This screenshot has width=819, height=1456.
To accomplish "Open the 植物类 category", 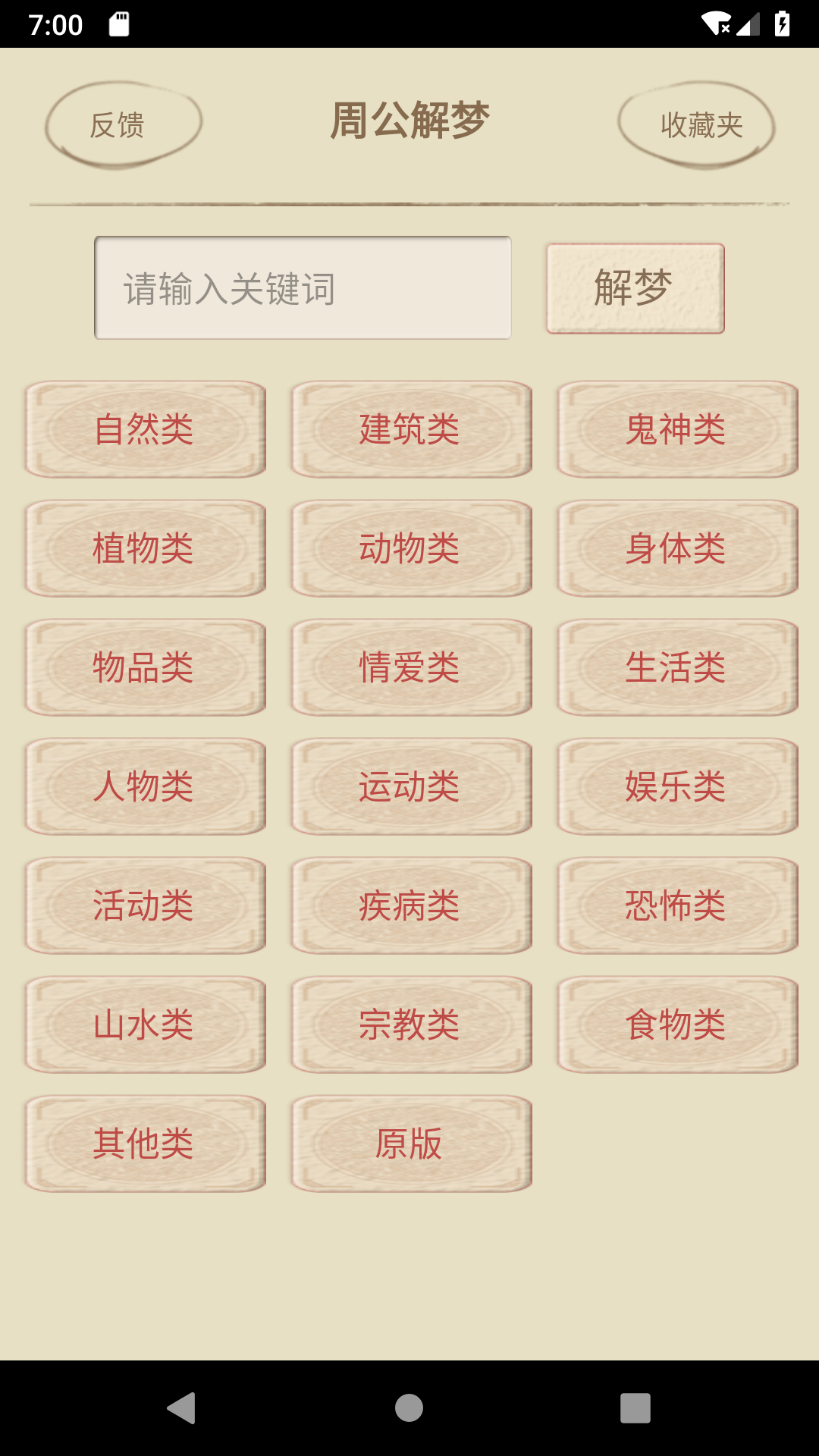I will click(145, 548).
